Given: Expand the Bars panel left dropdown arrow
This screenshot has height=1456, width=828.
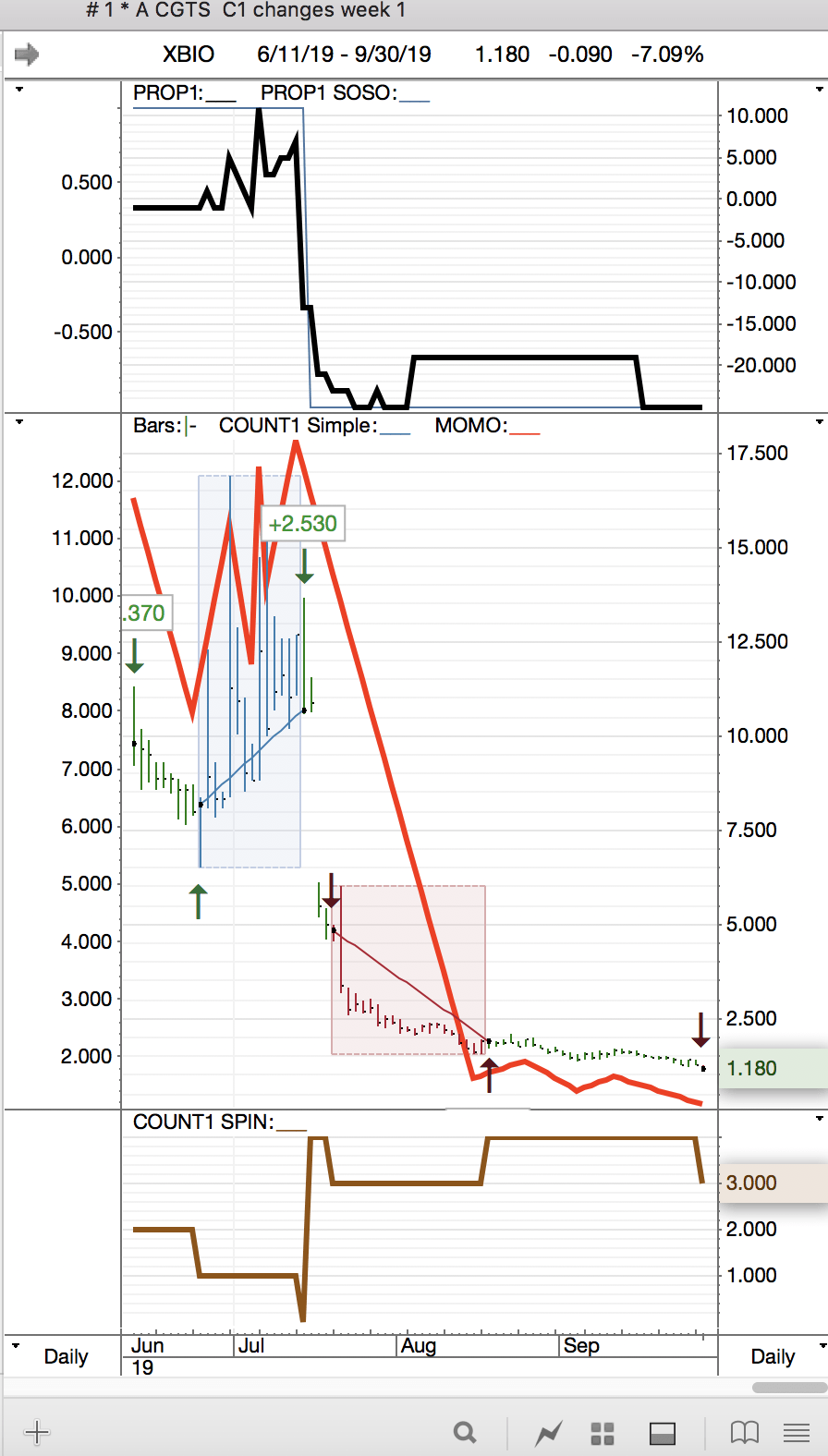Looking at the screenshot, I should (18, 422).
